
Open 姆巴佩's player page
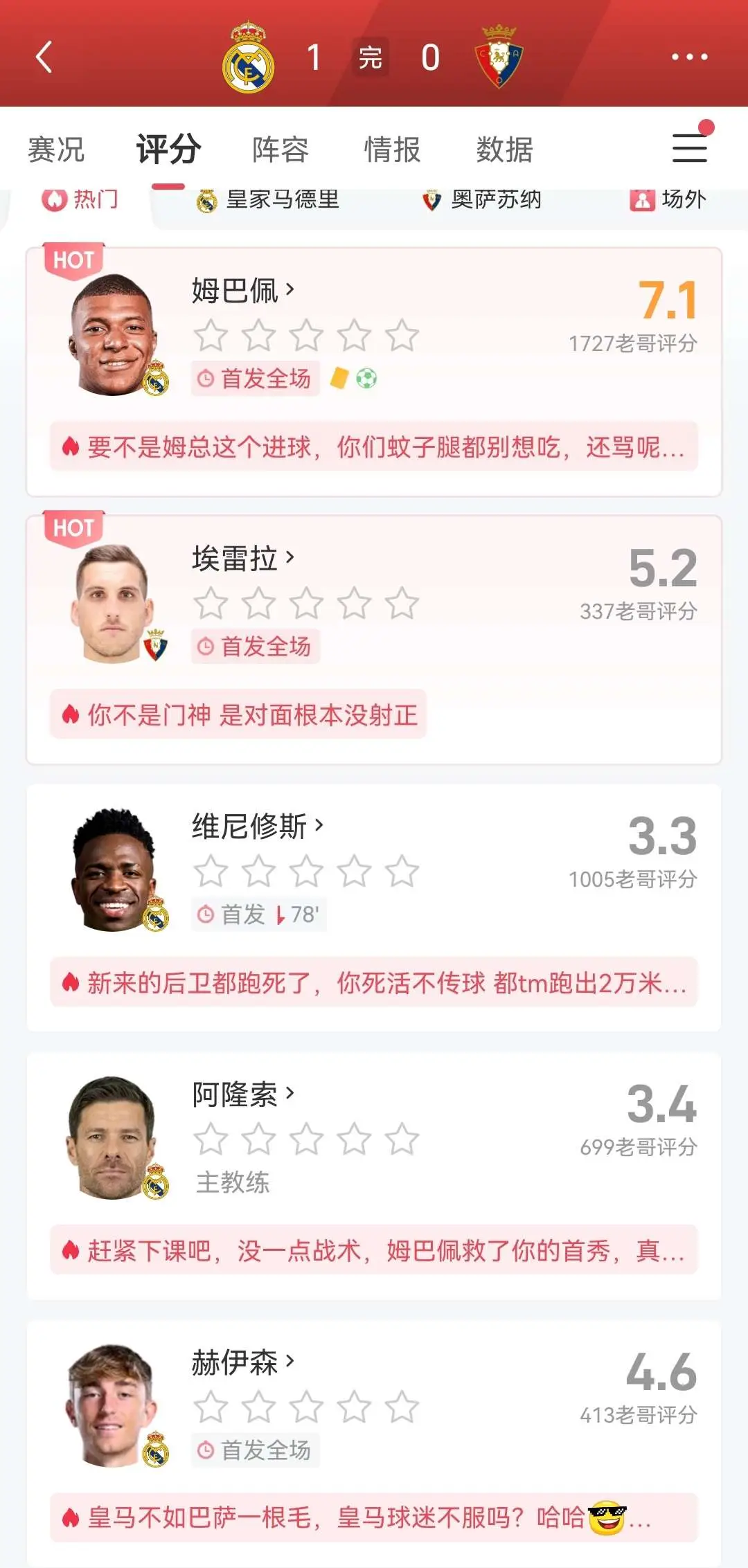click(x=243, y=291)
